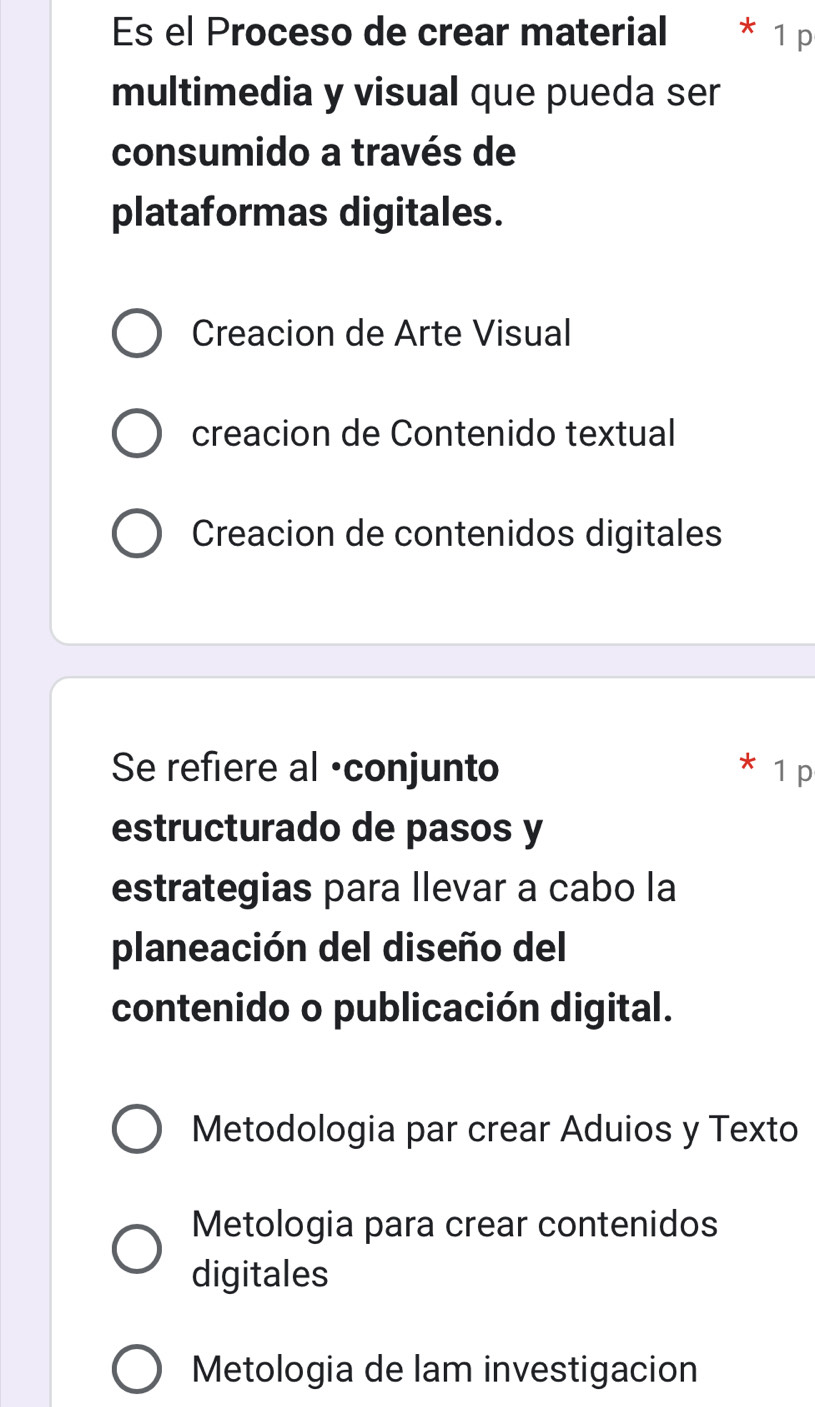
Task: Choose "creacion de Contenido textual" answer
Action: (136, 434)
